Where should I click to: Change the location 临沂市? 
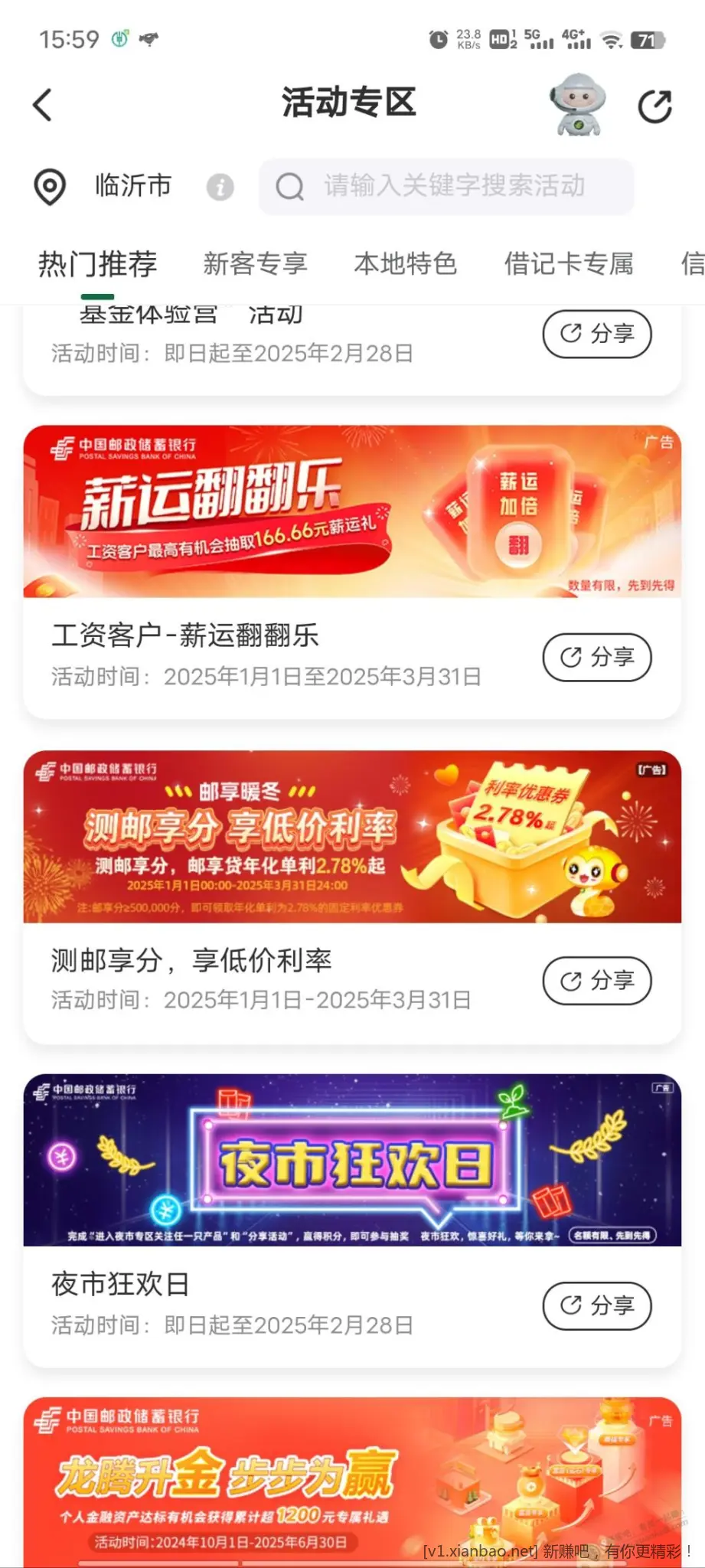(132, 186)
